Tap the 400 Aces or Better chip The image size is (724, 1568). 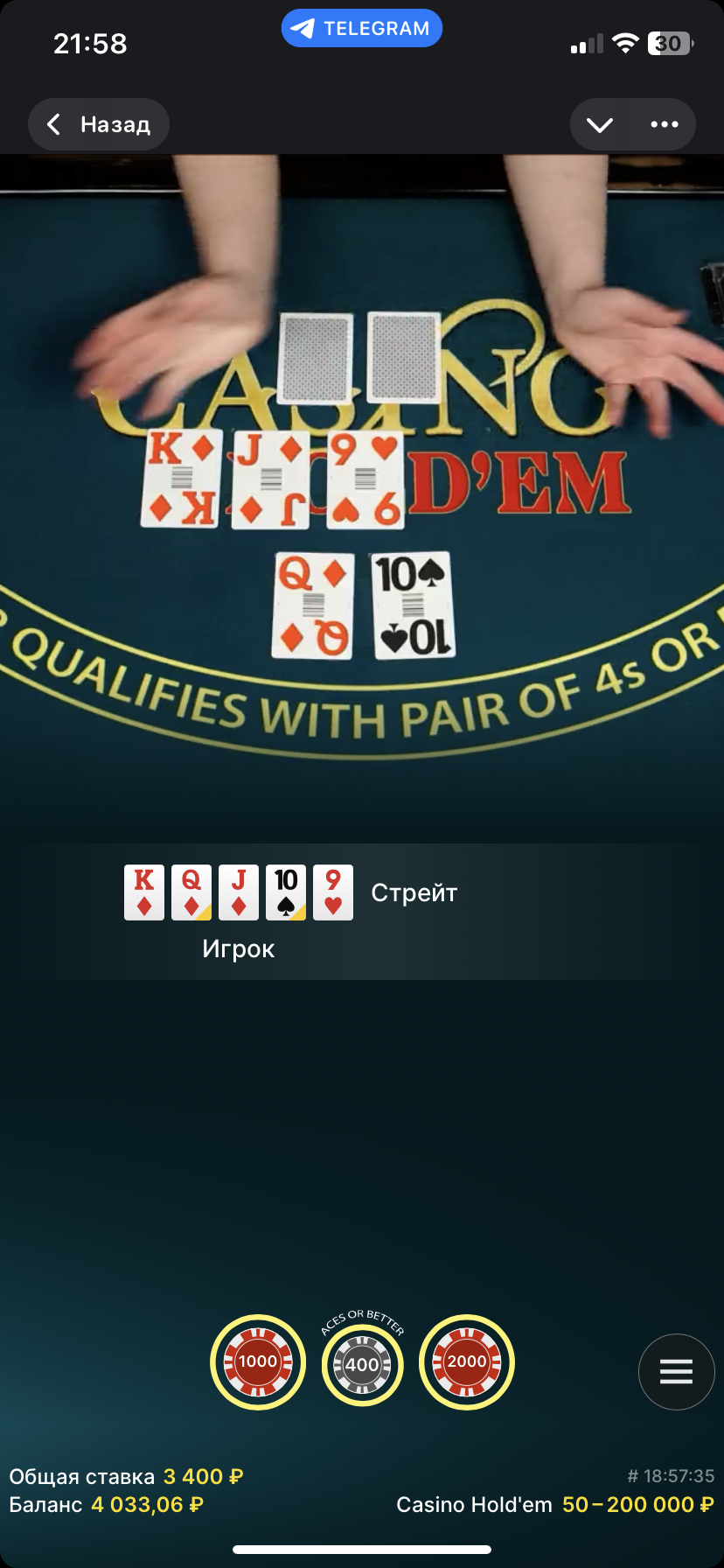click(362, 1363)
